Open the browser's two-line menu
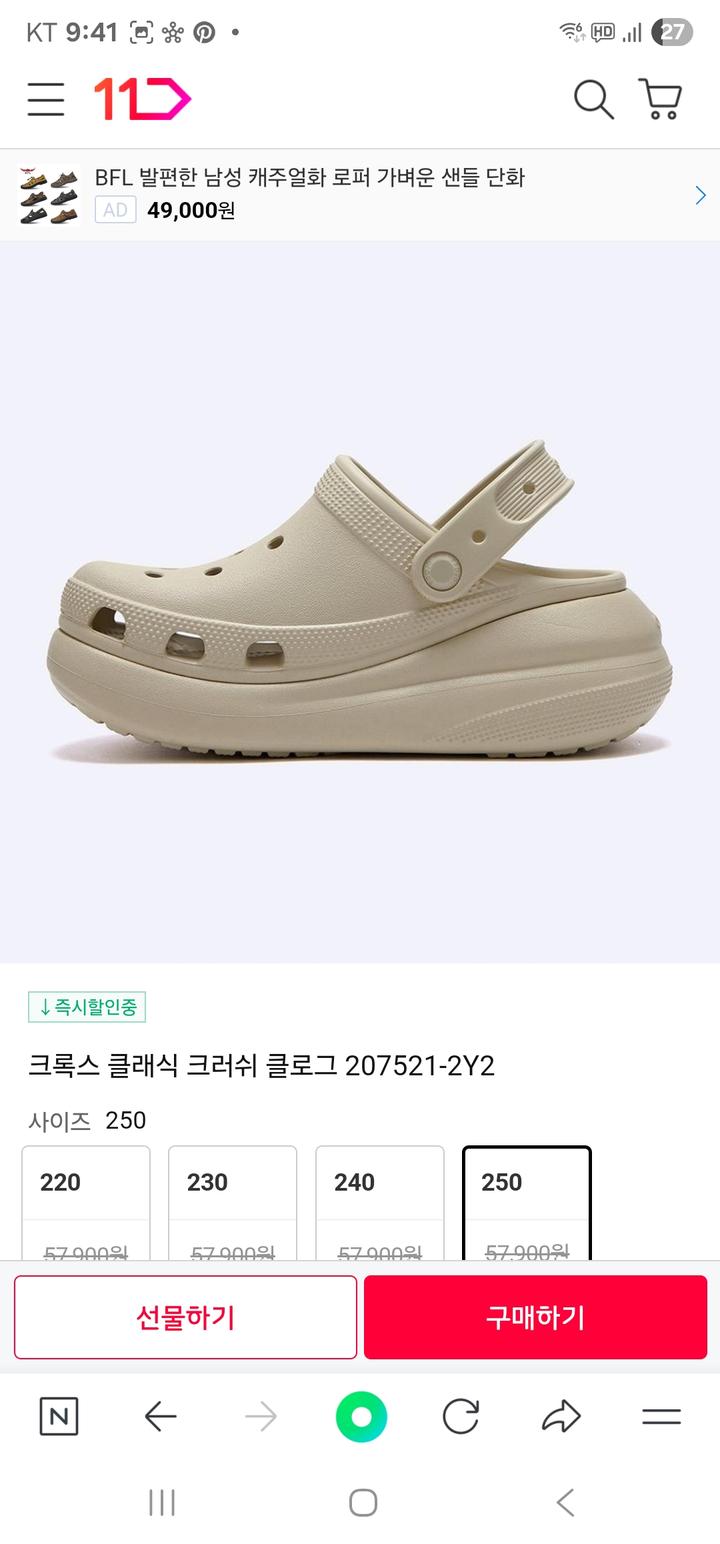 (661, 1416)
